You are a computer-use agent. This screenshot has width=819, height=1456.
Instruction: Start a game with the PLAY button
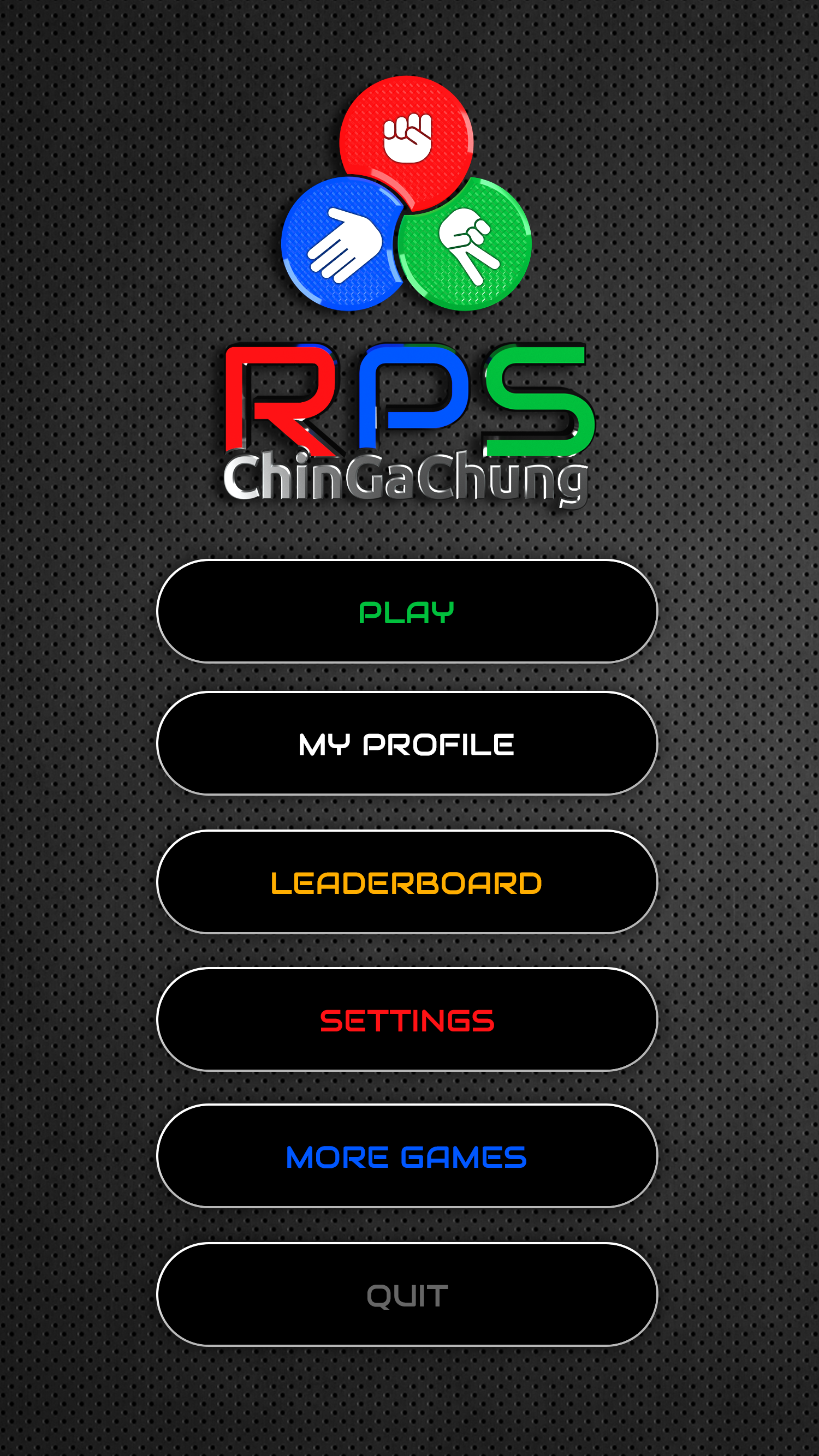coord(407,611)
